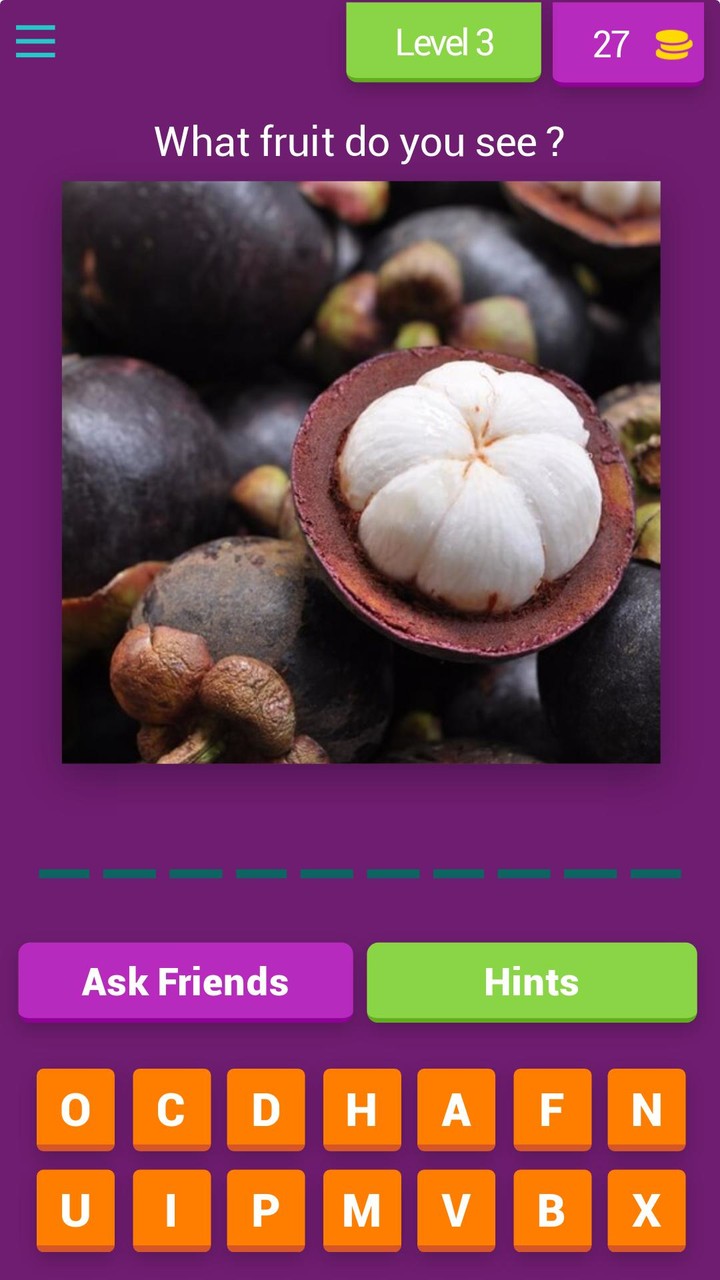Select the letter M tile
Image resolution: width=720 pixels, height=1280 pixels.
(361, 1210)
